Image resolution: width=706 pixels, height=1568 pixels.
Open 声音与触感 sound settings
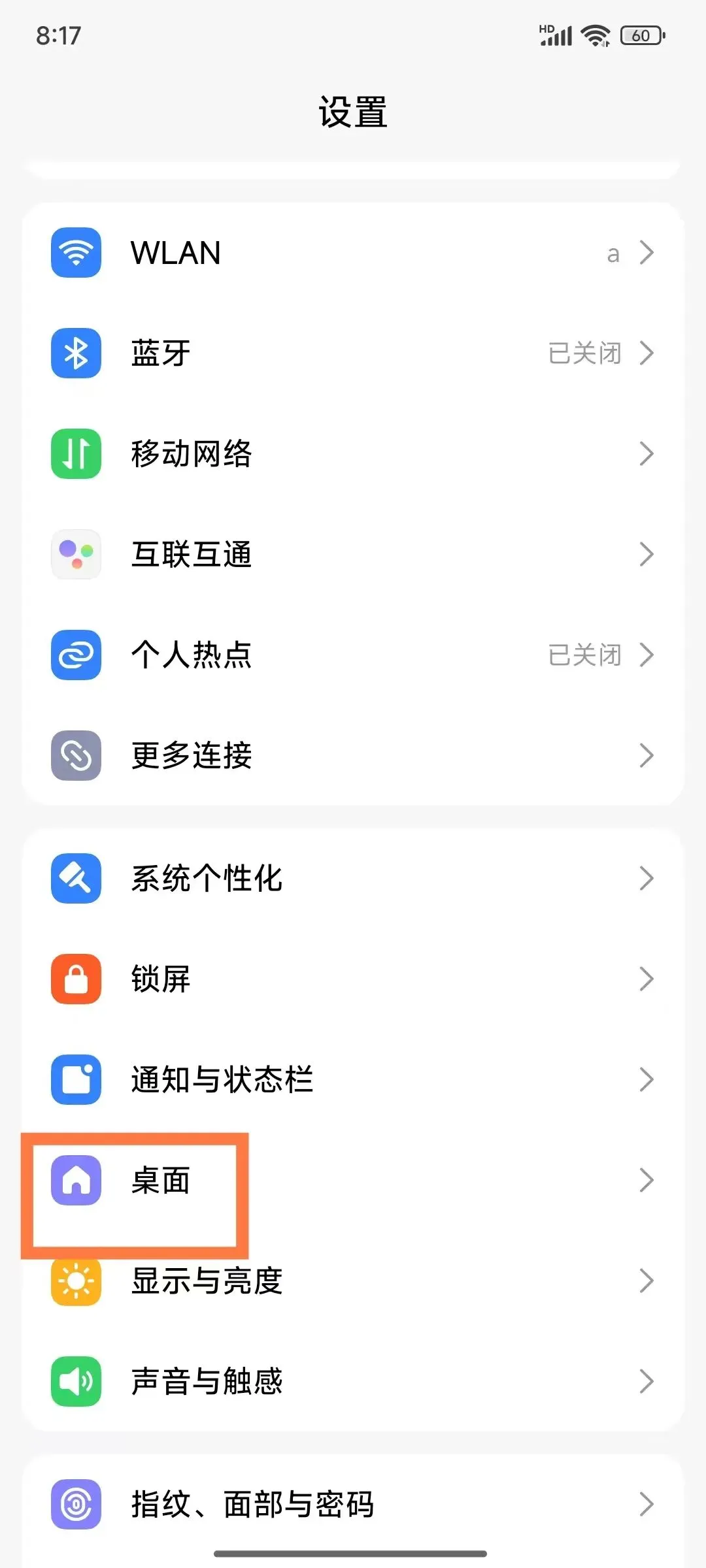(x=353, y=1382)
